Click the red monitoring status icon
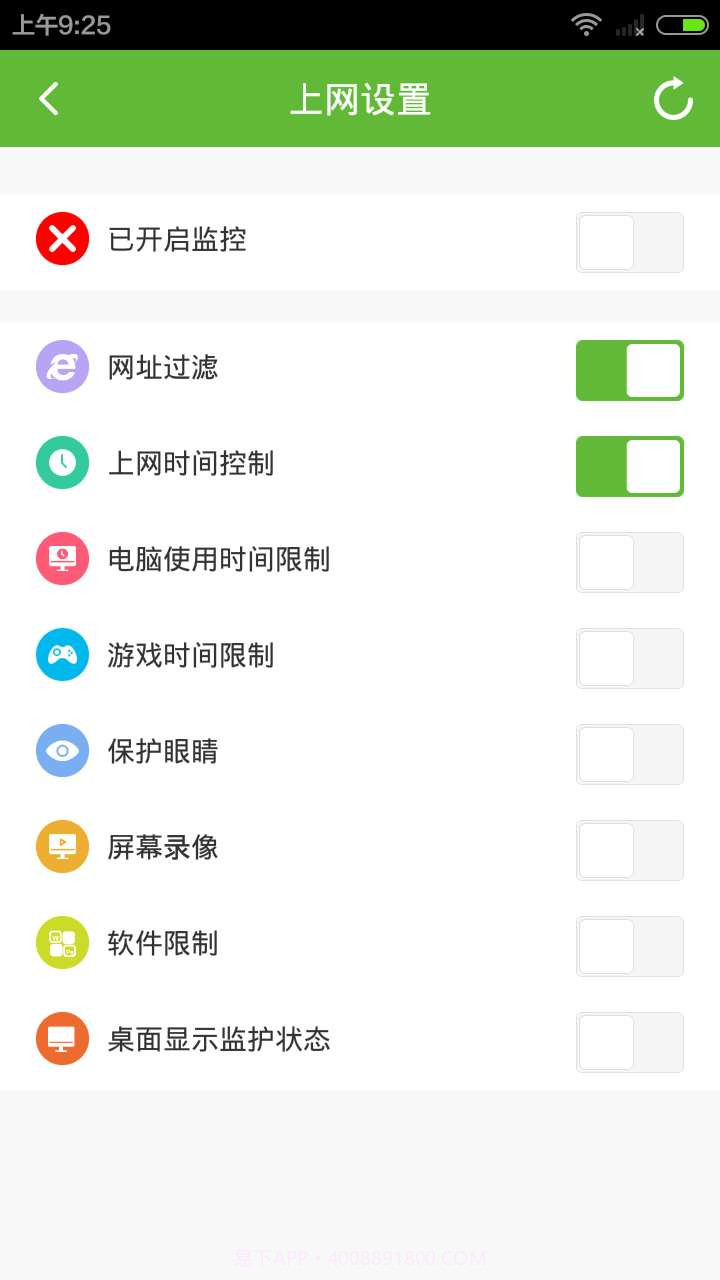This screenshot has height=1280, width=720. pos(62,239)
